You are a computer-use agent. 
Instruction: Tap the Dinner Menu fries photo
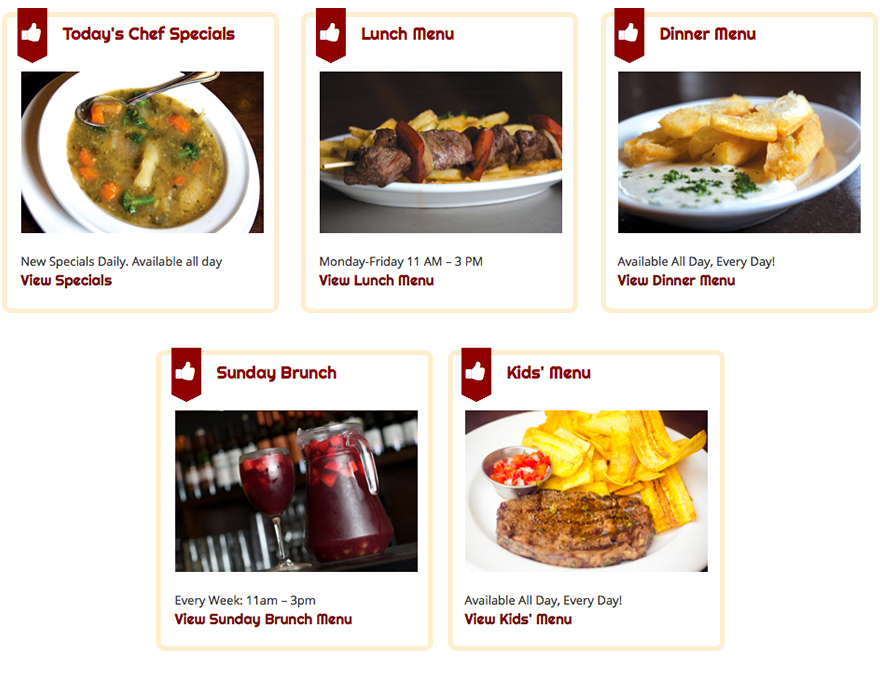coord(739,152)
